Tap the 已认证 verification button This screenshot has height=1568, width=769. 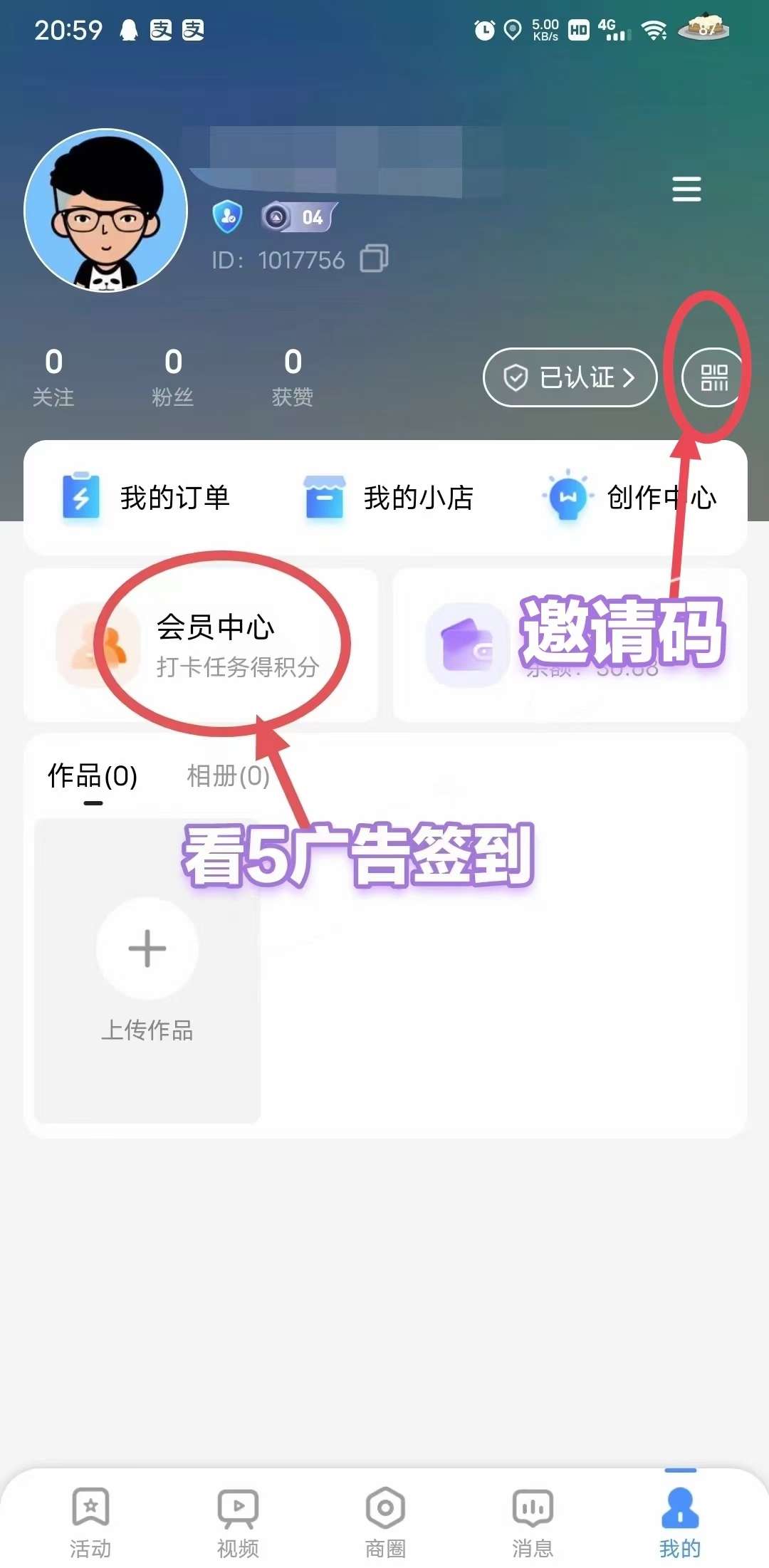pos(570,377)
